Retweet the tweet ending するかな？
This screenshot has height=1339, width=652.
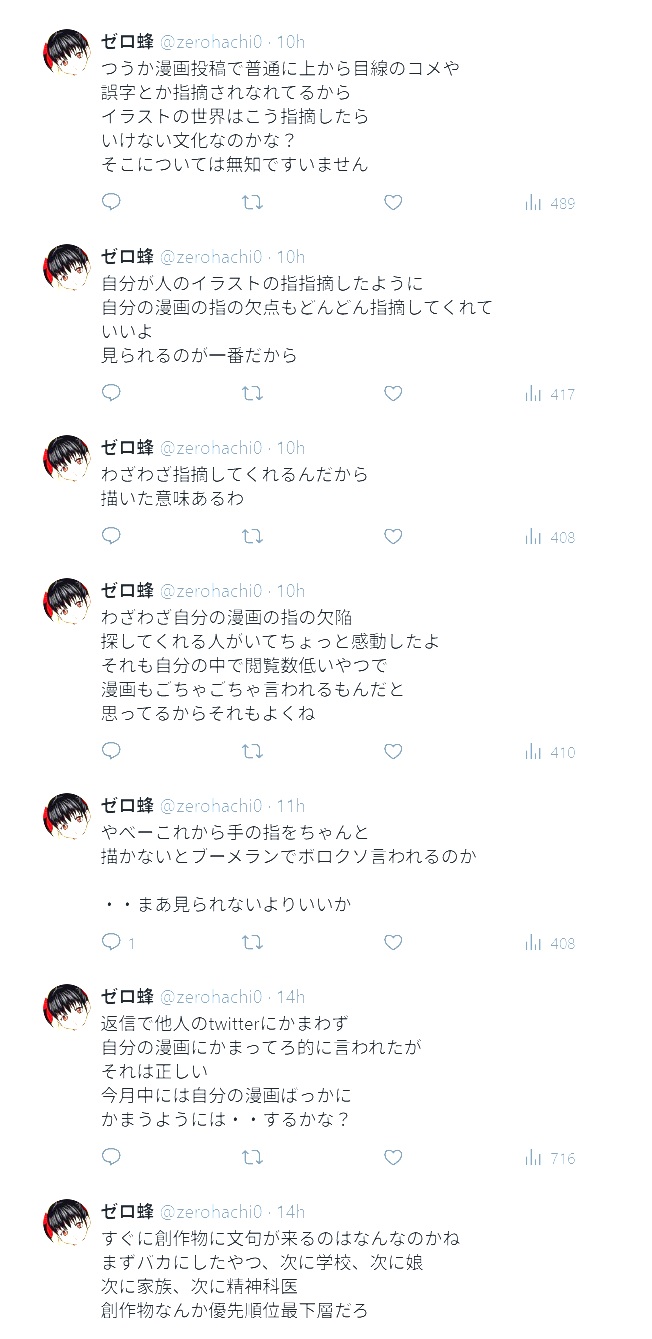point(253,1158)
